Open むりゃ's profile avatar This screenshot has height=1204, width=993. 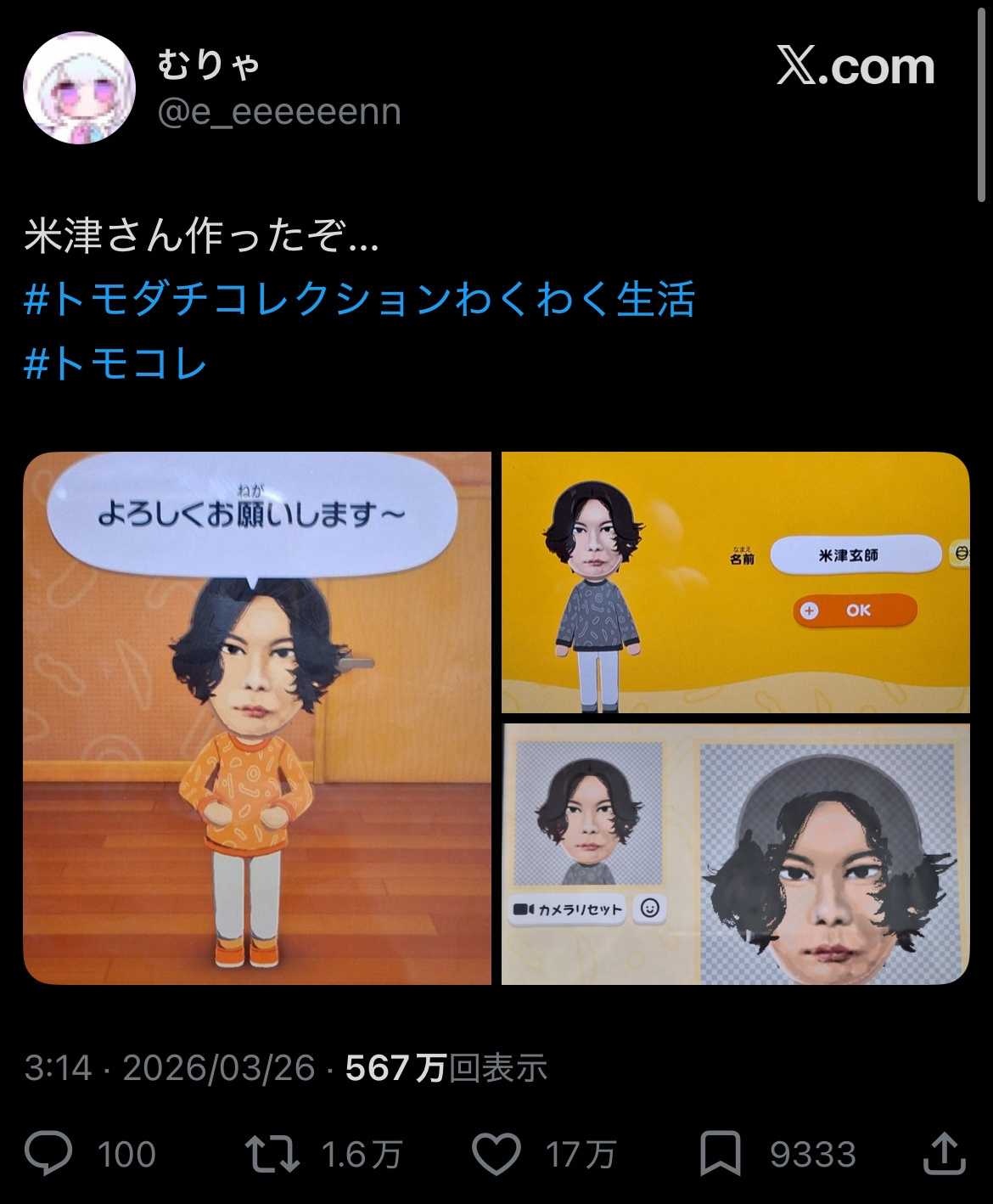[79, 88]
